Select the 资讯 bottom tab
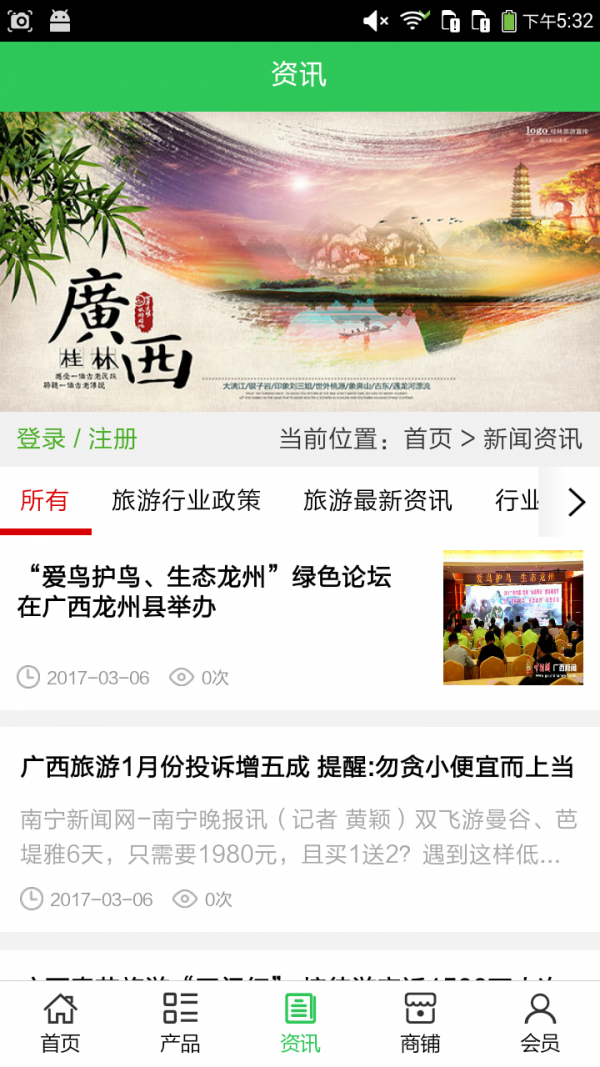The height and width of the screenshot is (1067, 600). click(x=300, y=1022)
